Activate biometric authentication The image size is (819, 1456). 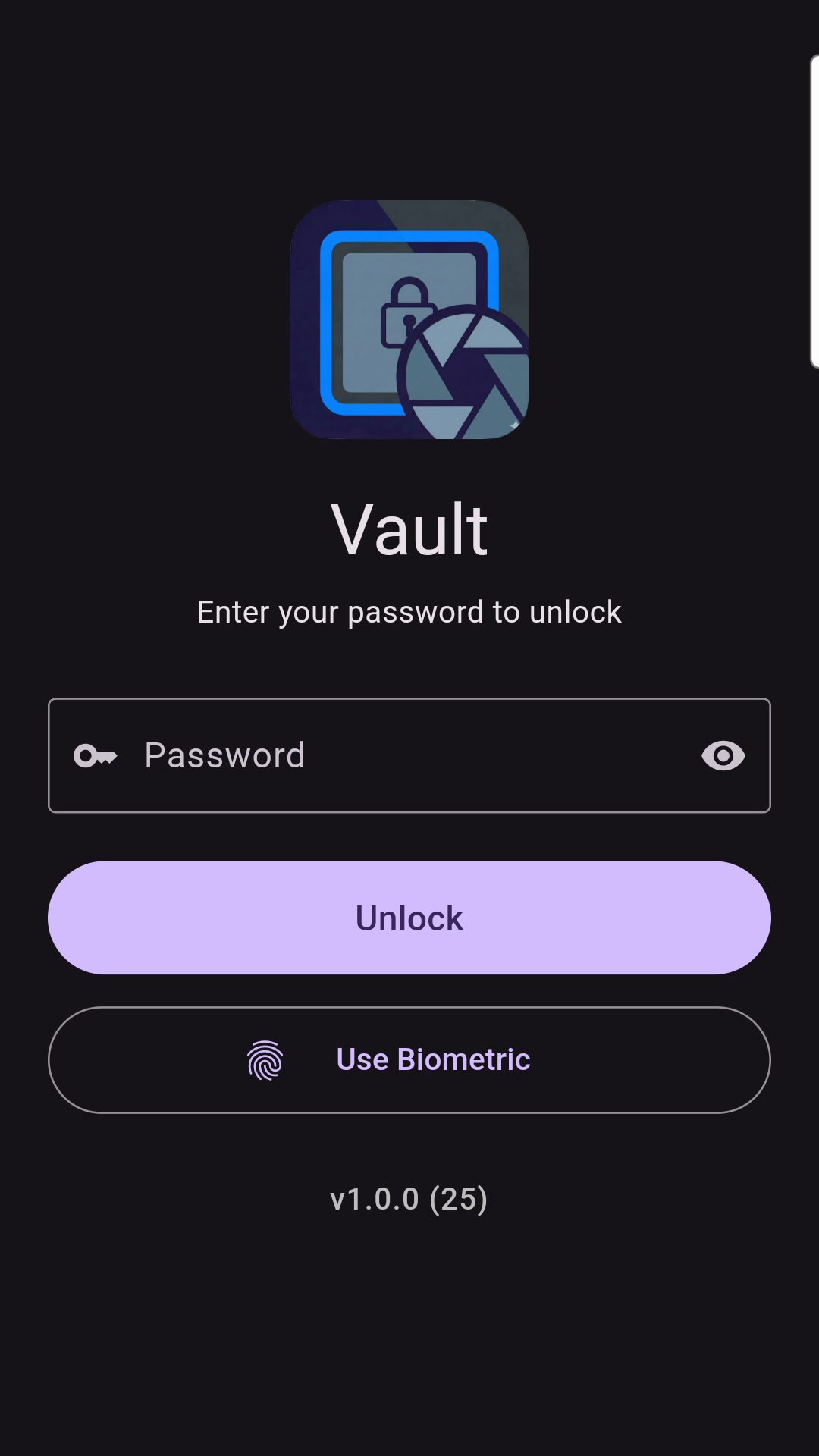(x=409, y=1059)
